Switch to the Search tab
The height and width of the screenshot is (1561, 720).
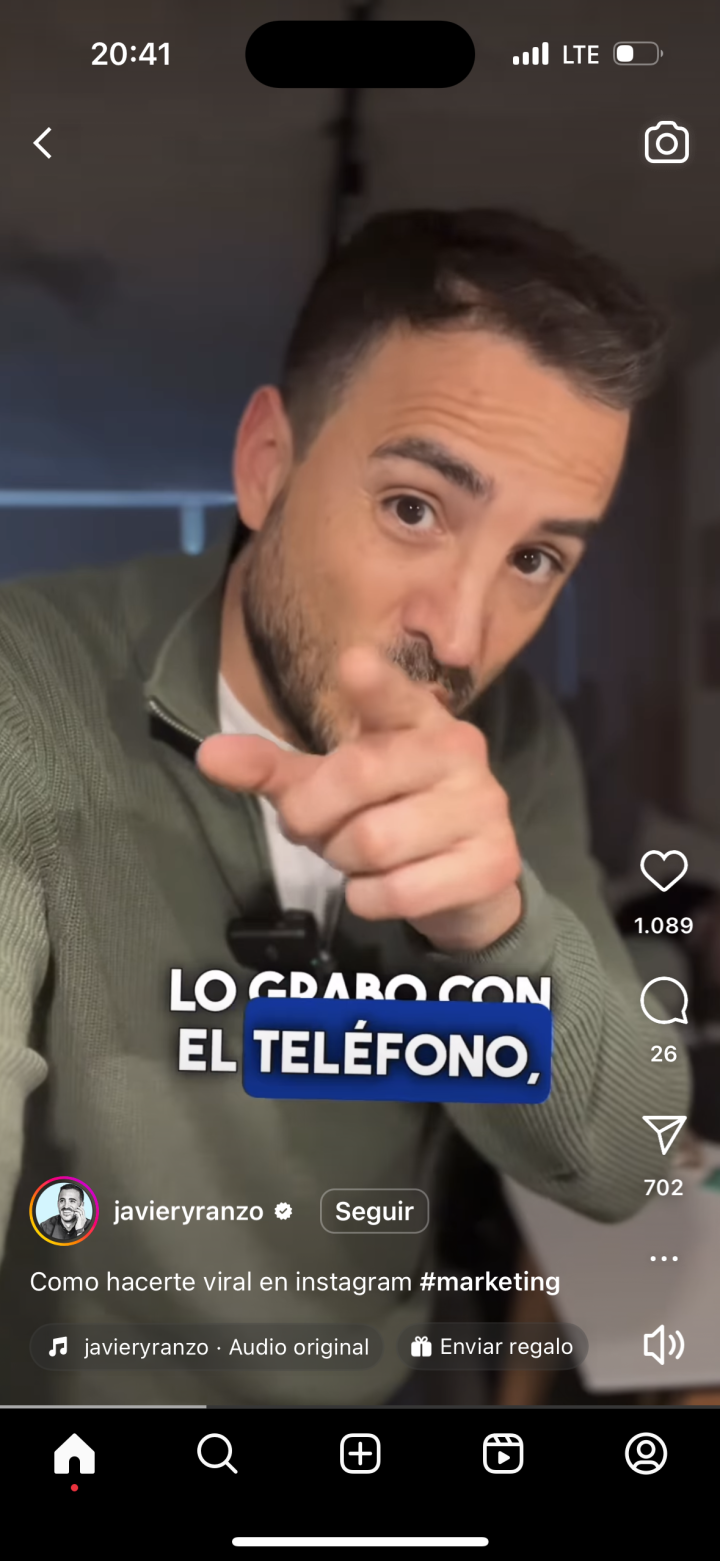click(x=217, y=1453)
